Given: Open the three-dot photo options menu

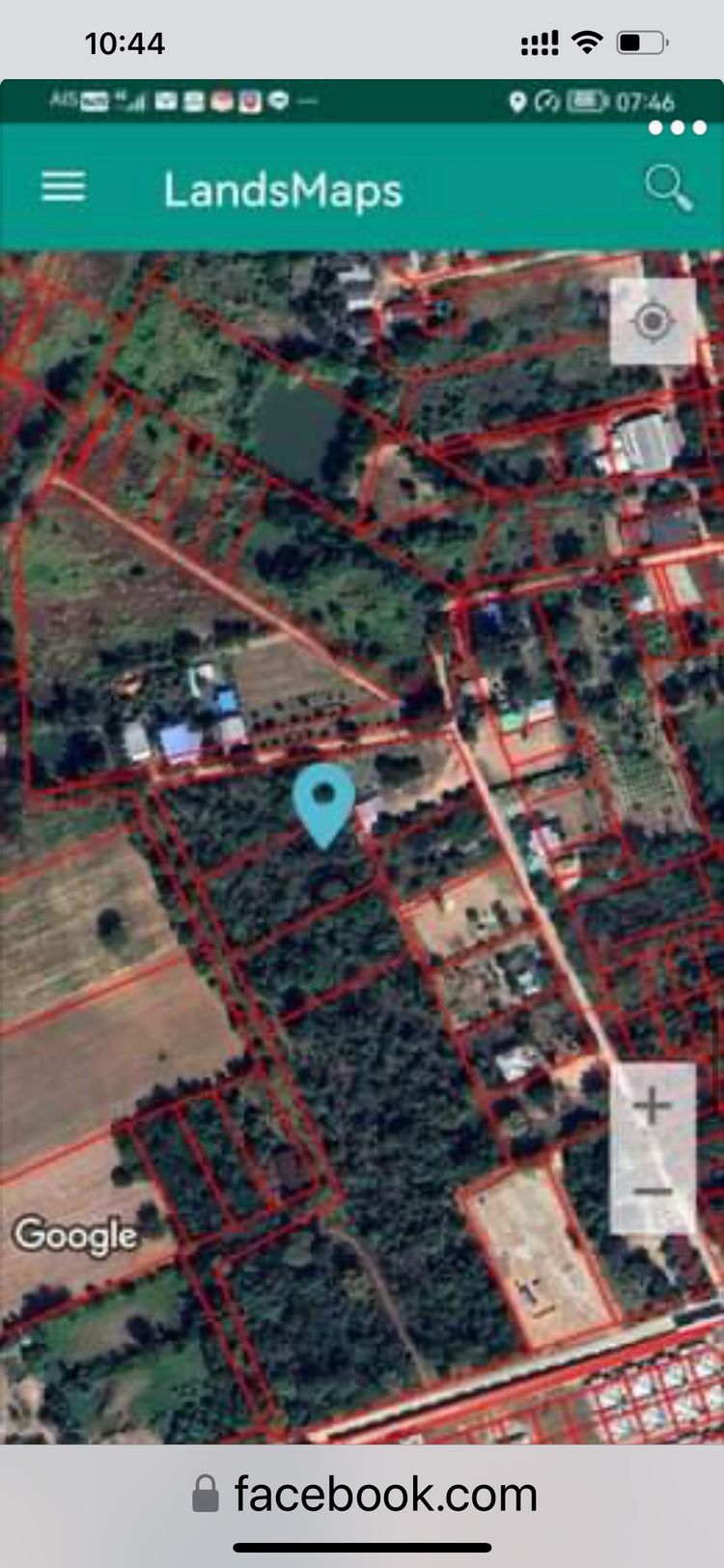Looking at the screenshot, I should click(x=678, y=128).
